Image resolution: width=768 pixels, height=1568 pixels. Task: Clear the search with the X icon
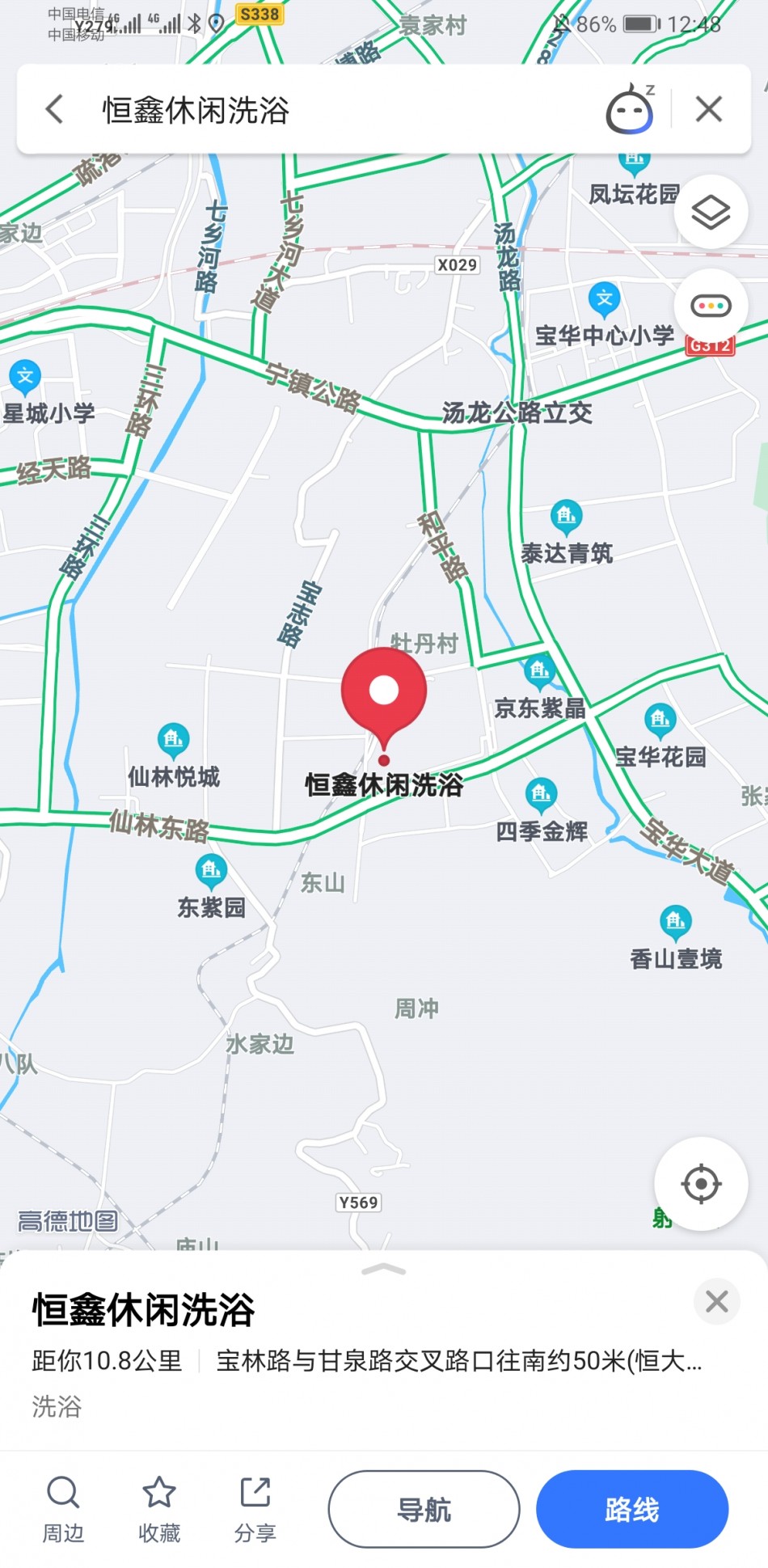[x=709, y=109]
